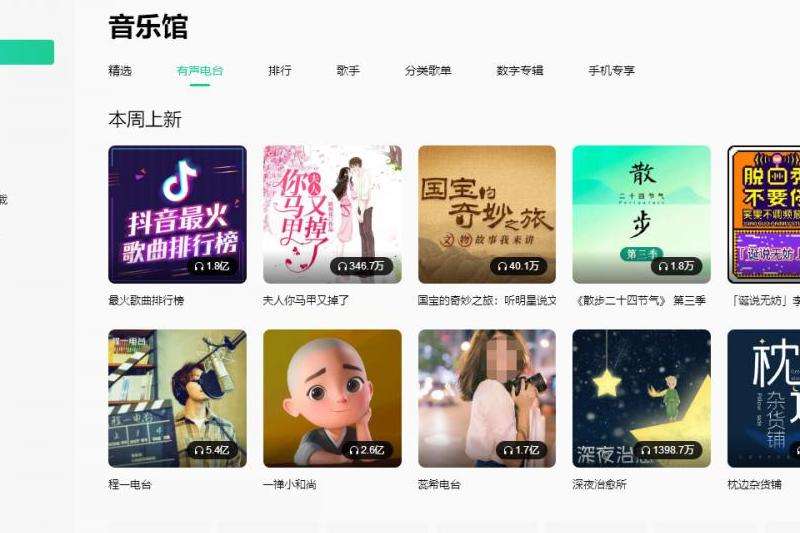Image resolution: width=800 pixels, height=533 pixels.
Task: Open the 谣说无妨 card
Action: click(x=765, y=214)
